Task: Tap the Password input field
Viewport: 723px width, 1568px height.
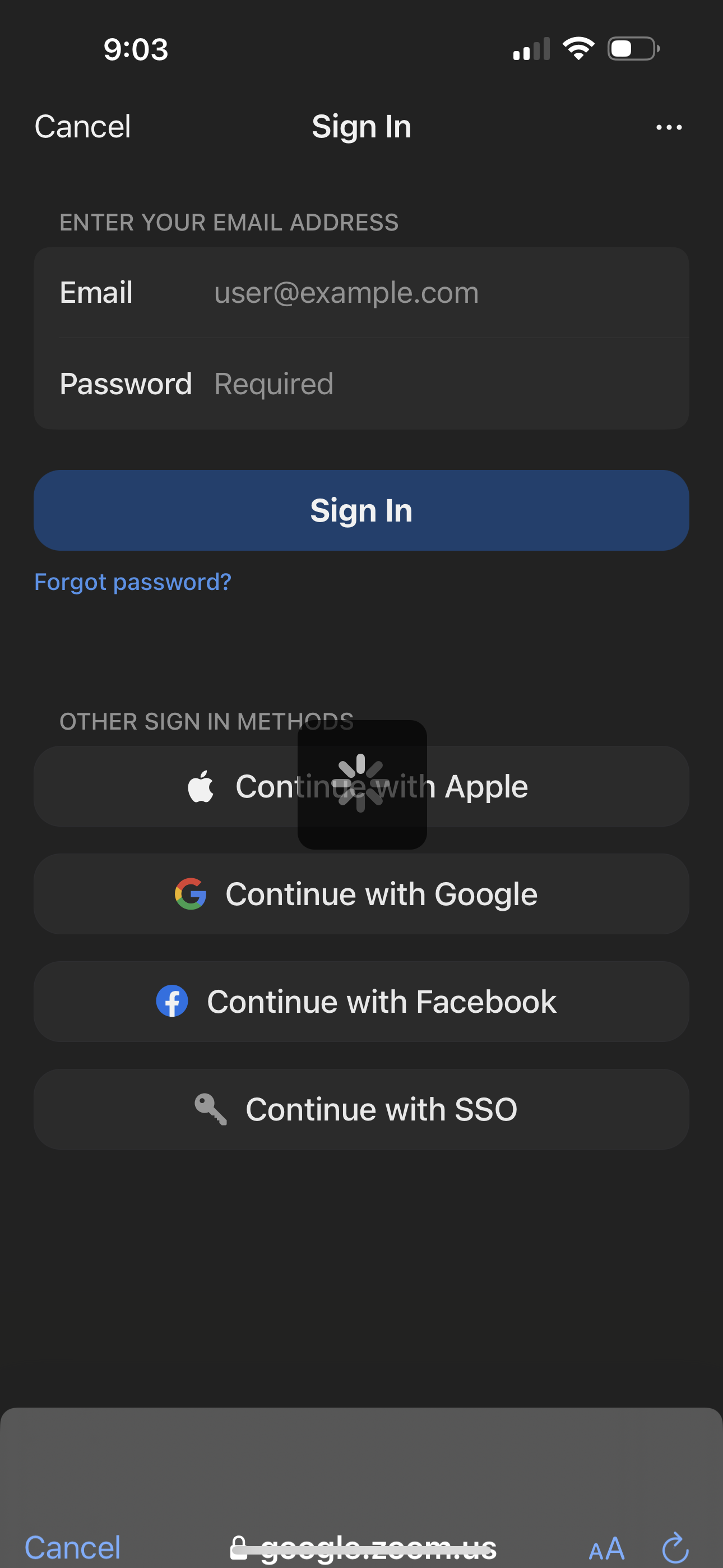Action: pyautogui.click(x=426, y=384)
